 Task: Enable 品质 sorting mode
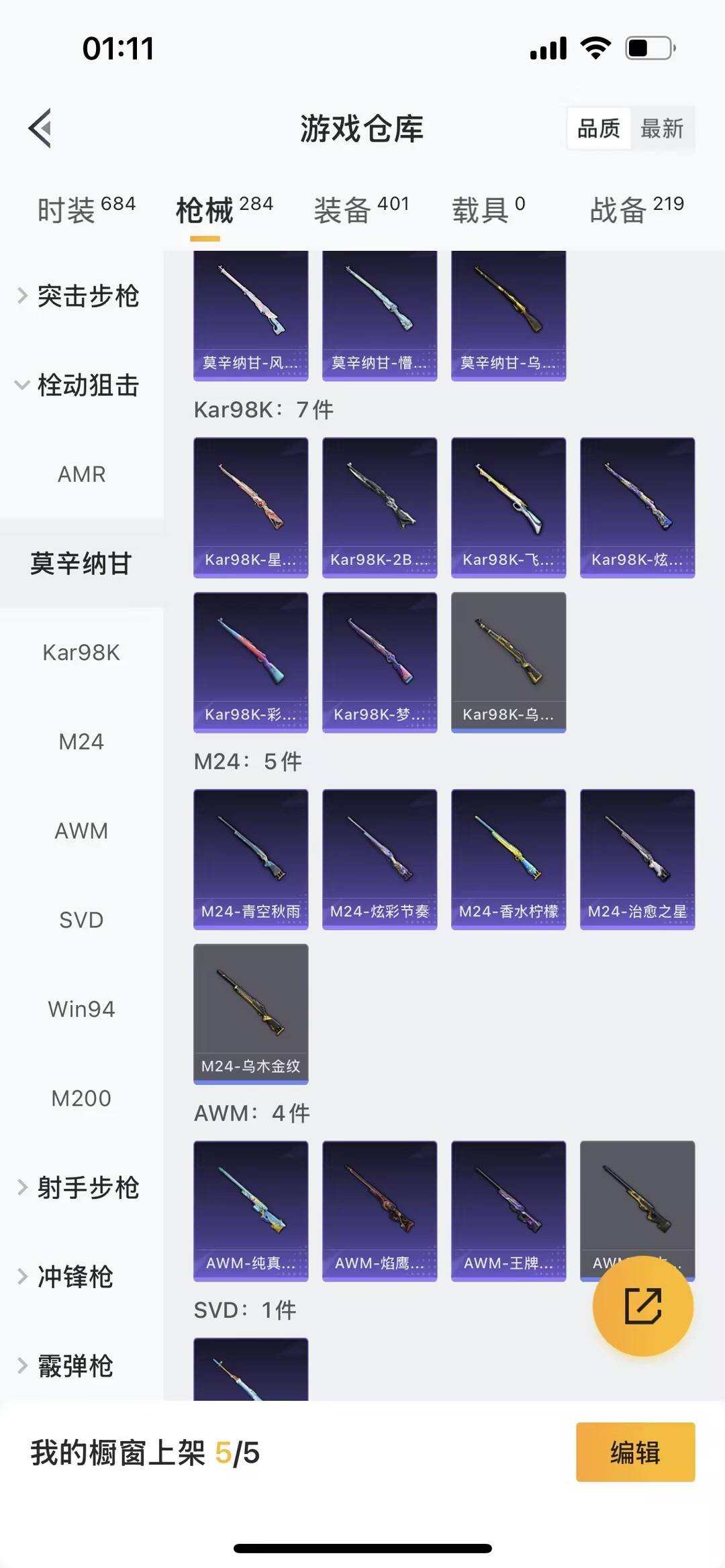point(599,128)
